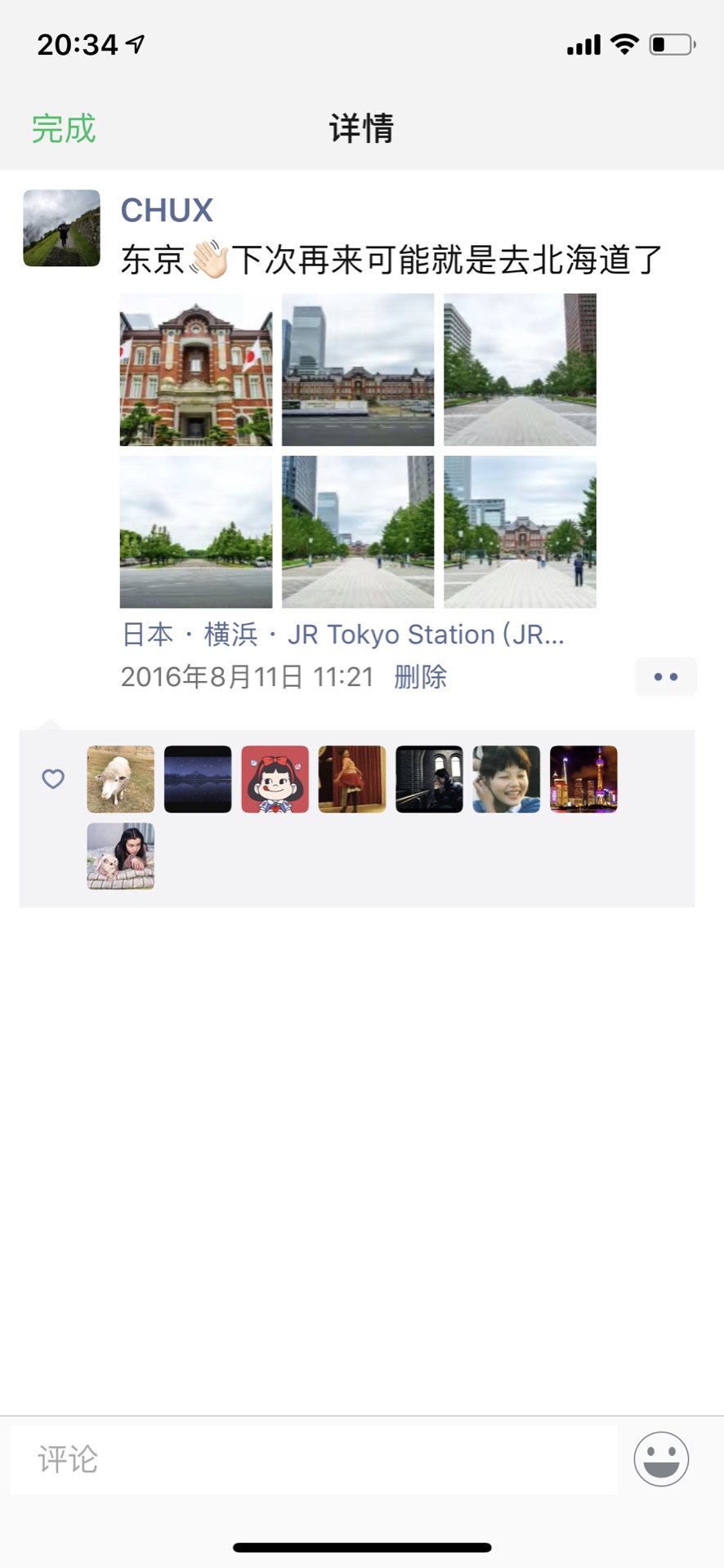This screenshot has height=1568, width=724.
Task: Tap 完成 to close the detail page
Action: 64,129
